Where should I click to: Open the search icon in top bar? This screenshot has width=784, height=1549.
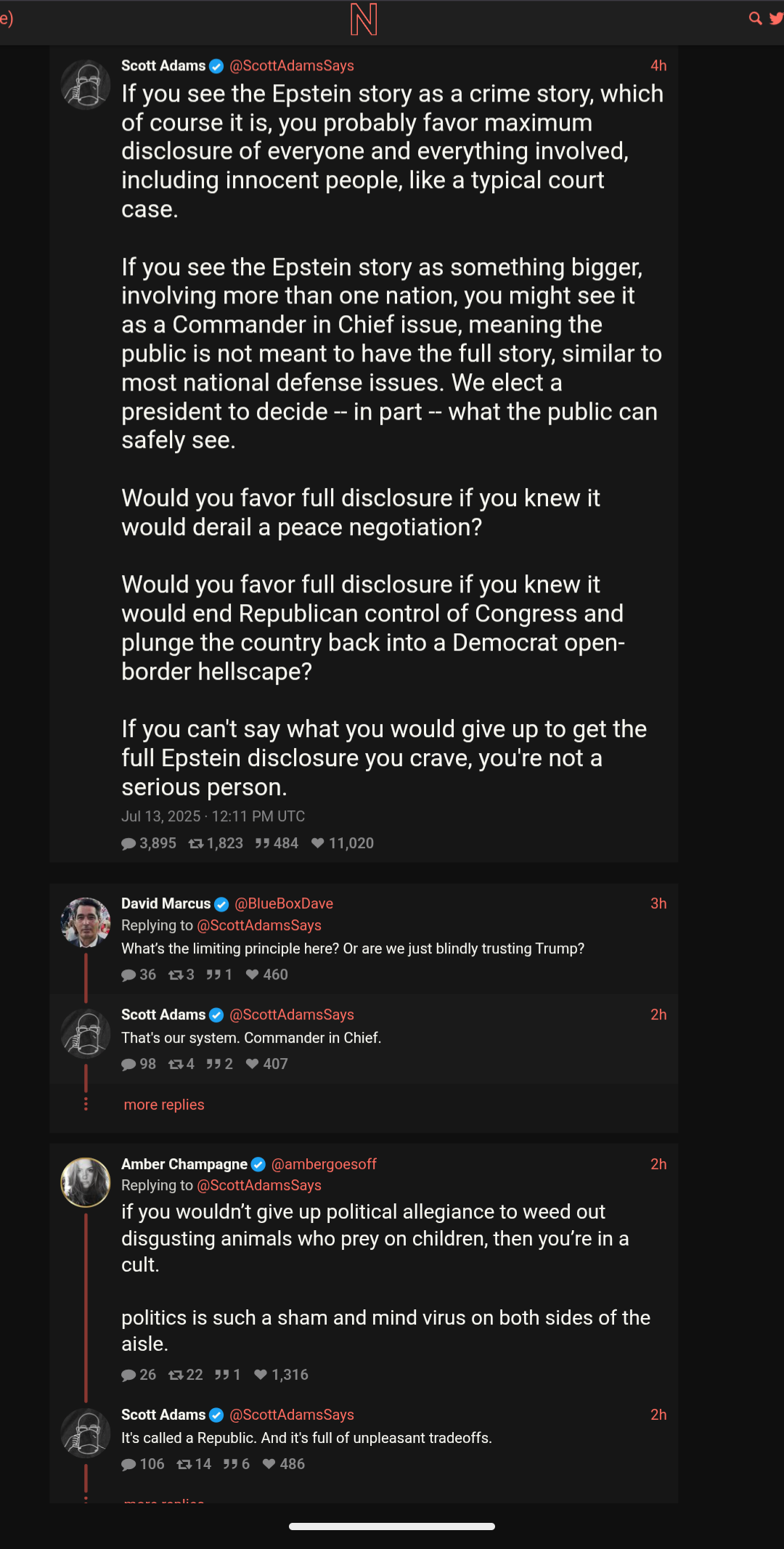756,19
